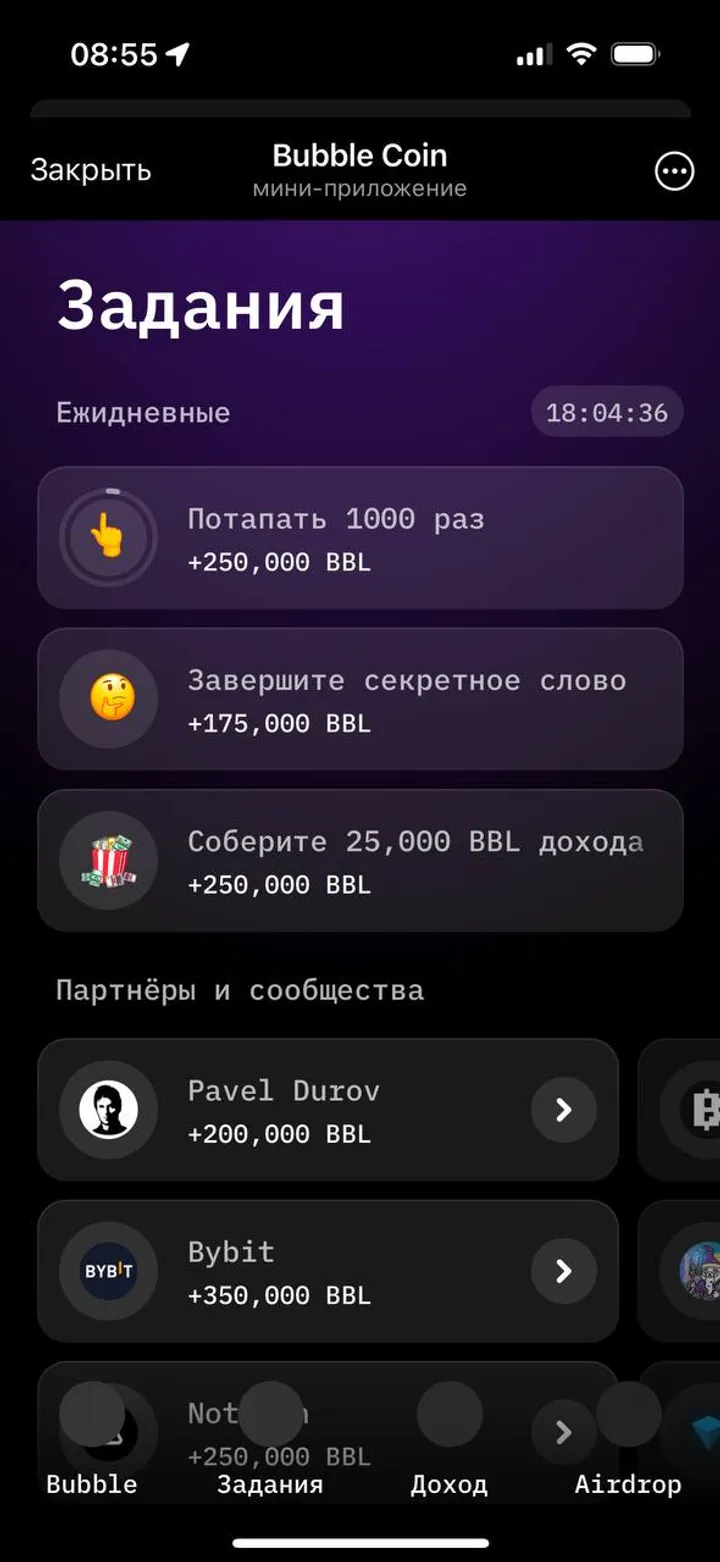
Task: Click Соберите 25,000 BBL дохода task
Action: coord(360,860)
